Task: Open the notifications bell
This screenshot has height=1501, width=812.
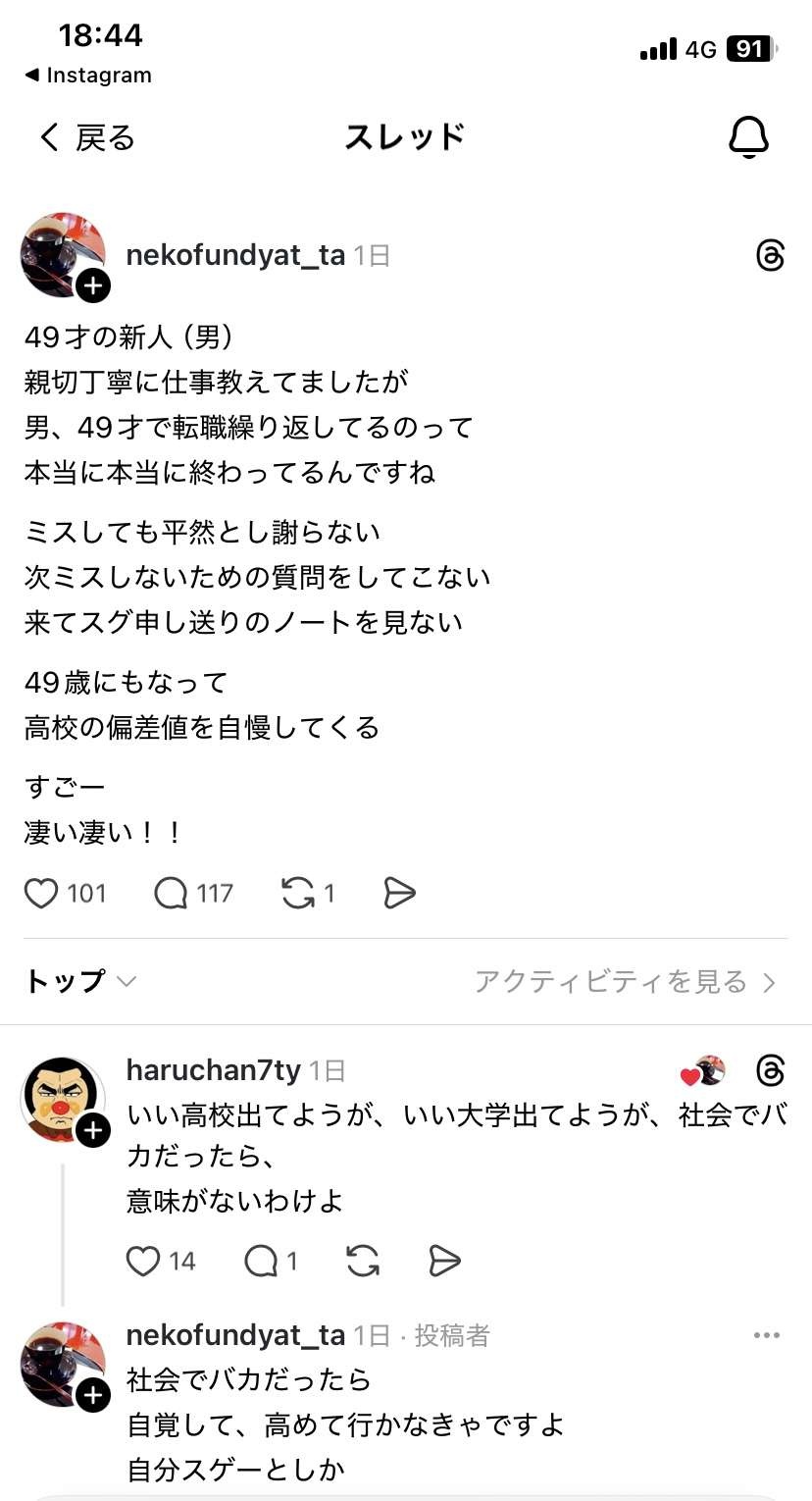Action: tap(748, 137)
